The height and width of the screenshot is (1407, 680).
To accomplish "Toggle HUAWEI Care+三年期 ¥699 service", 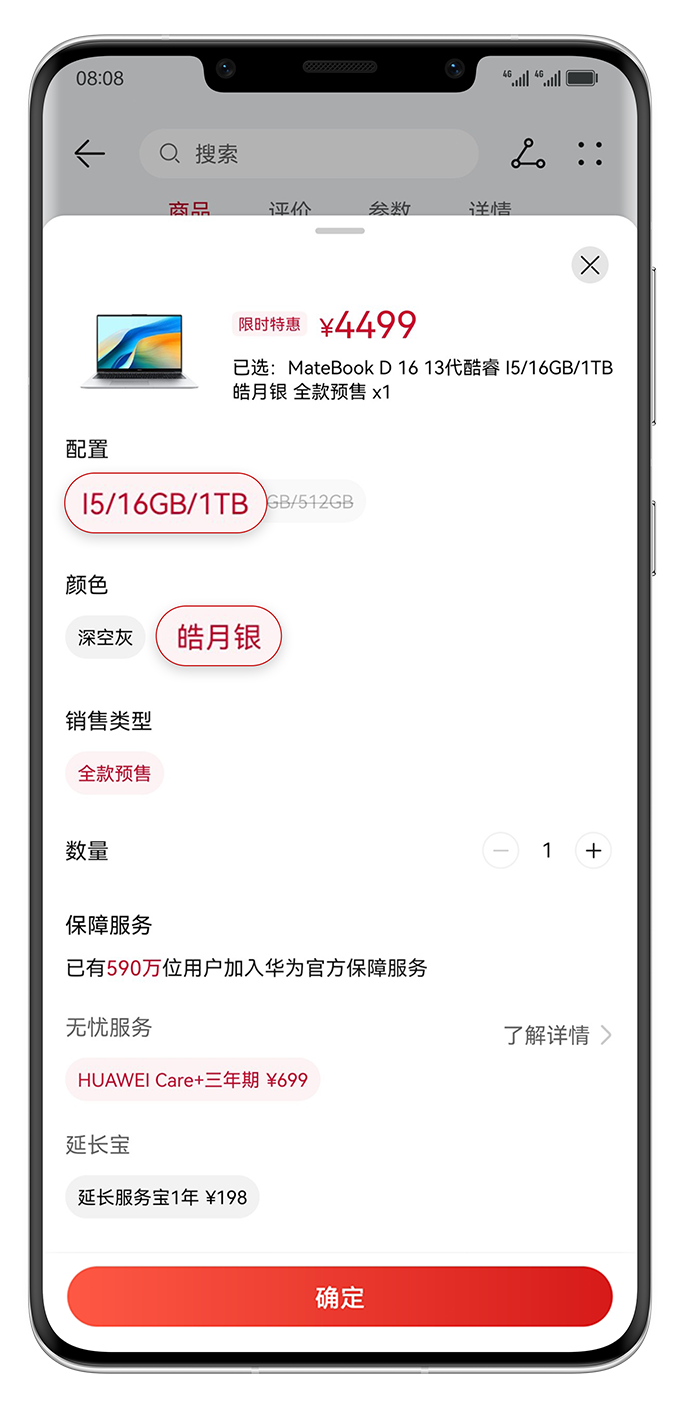I will click(193, 1080).
